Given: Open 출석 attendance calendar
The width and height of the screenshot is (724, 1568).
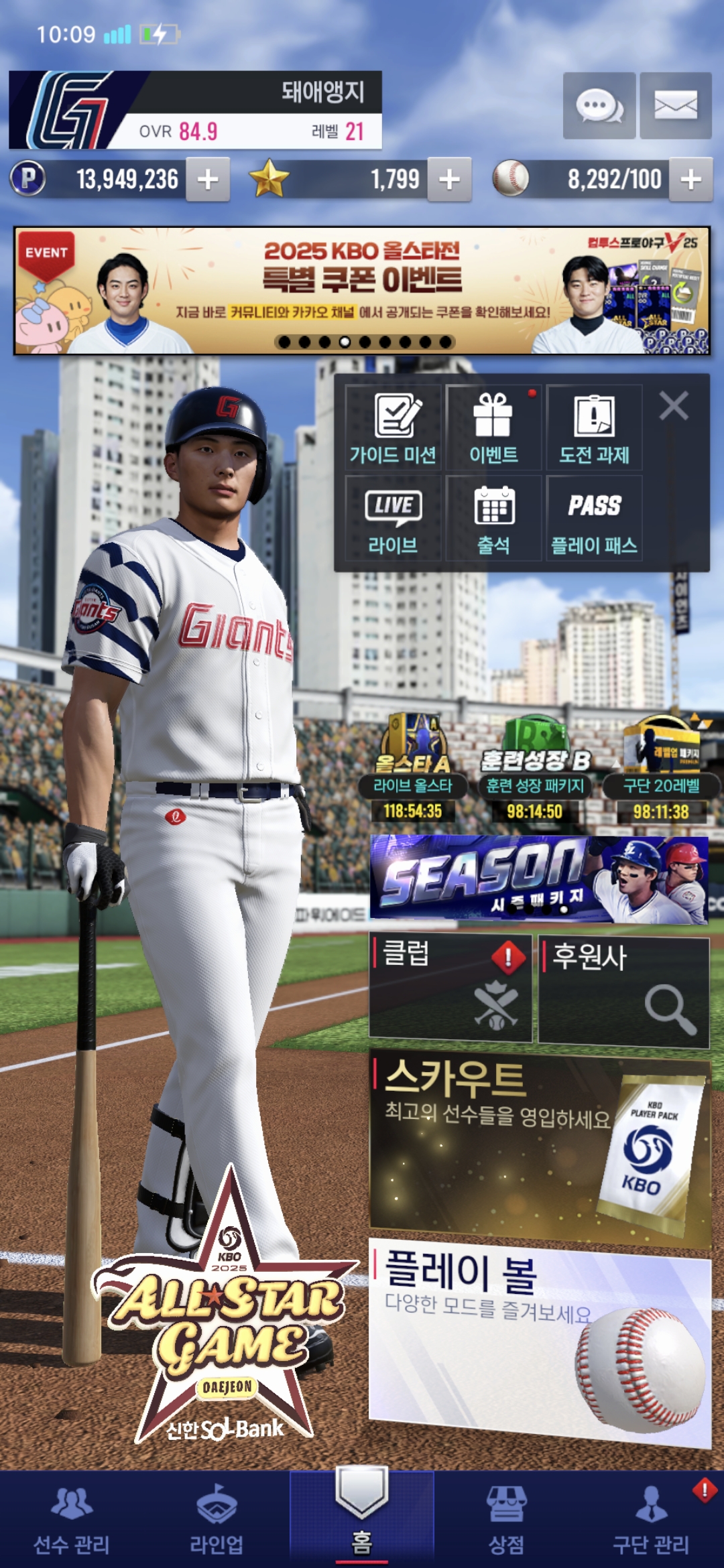Looking at the screenshot, I should point(493,519).
